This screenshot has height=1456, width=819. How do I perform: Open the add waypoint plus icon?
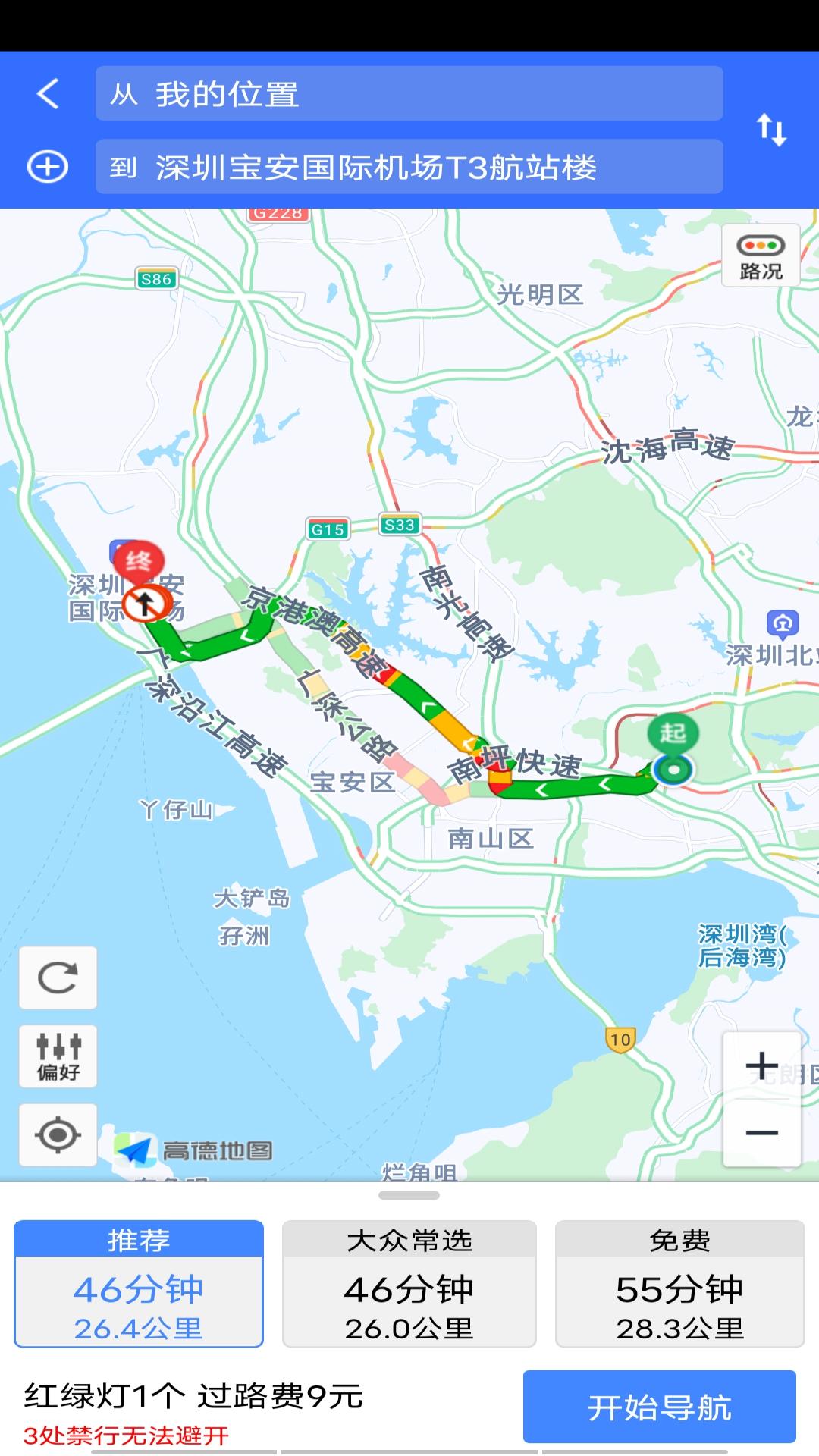(47, 167)
